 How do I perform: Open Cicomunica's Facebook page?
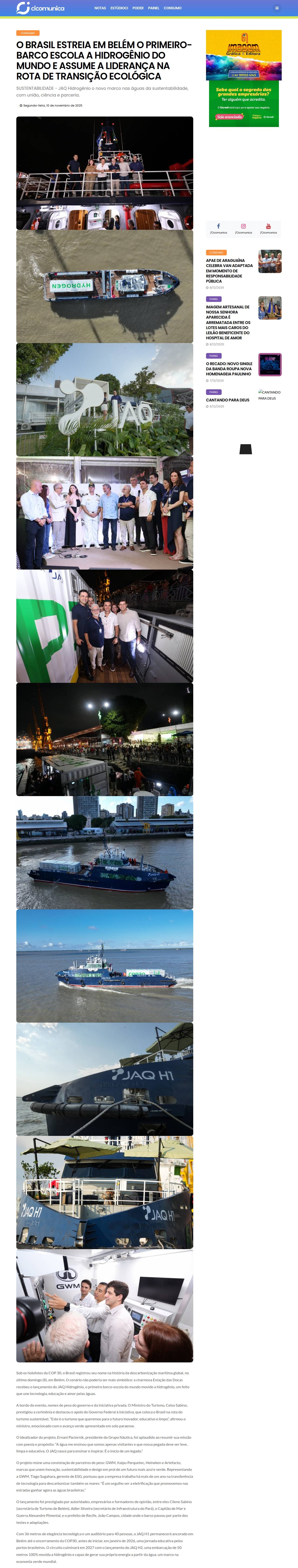point(218,228)
